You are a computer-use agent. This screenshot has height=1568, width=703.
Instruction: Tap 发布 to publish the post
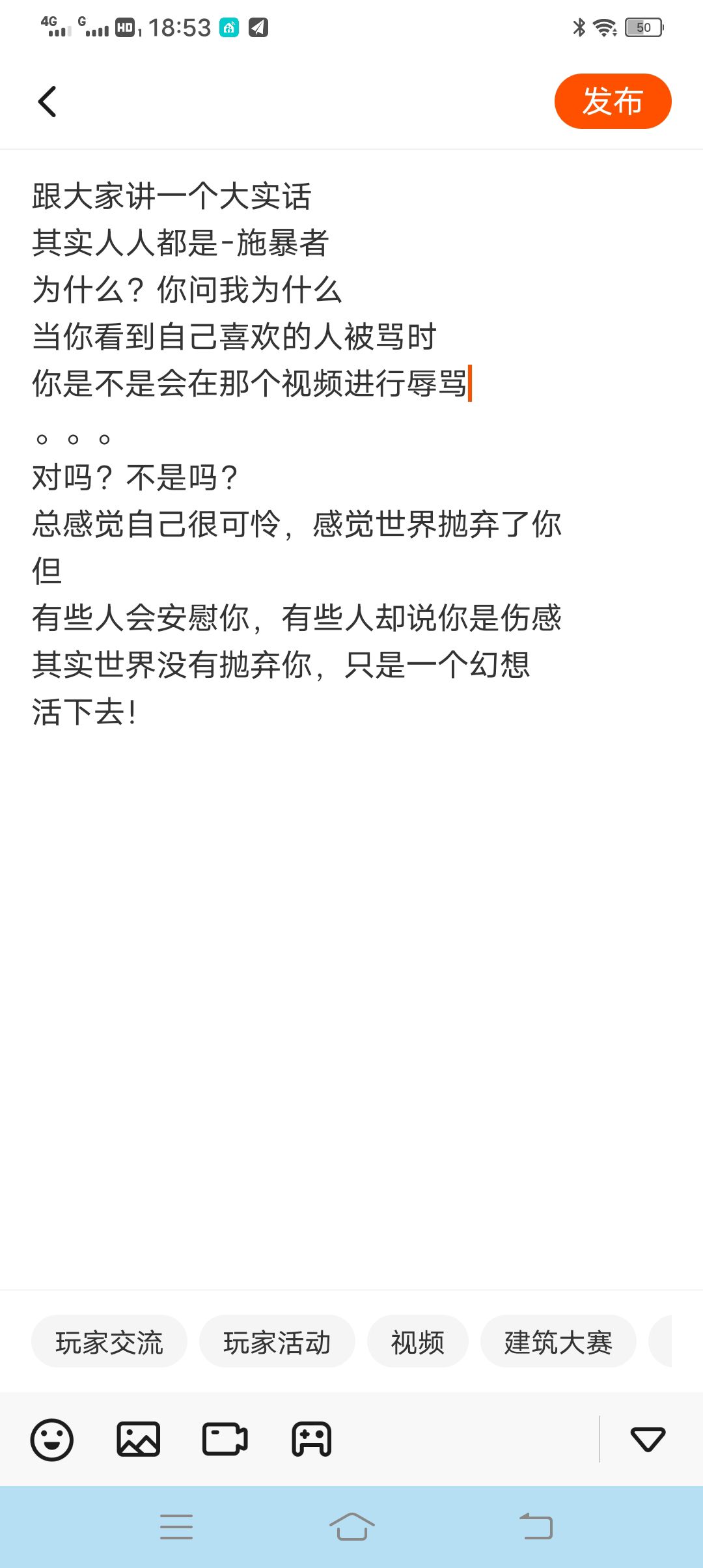point(613,101)
